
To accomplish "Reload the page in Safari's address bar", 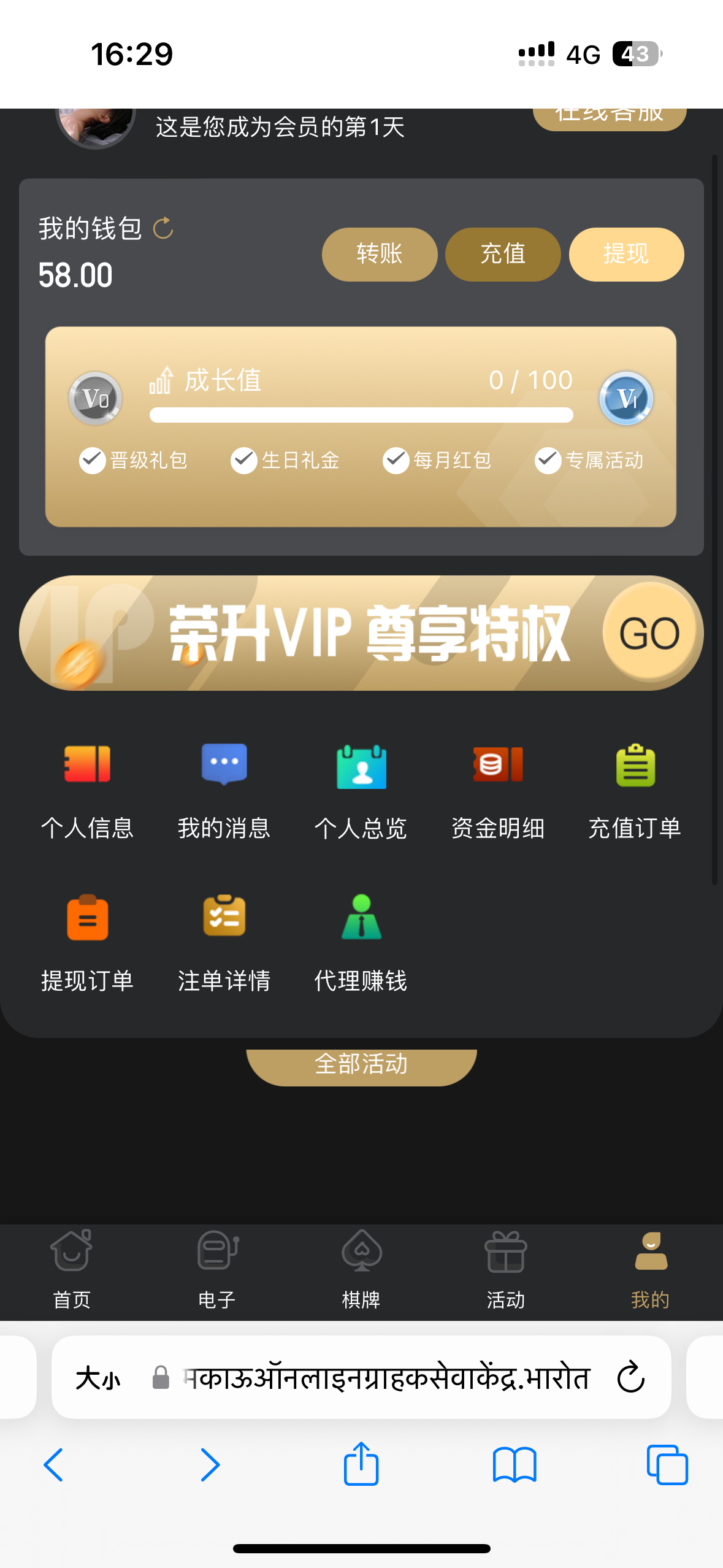I will point(630,1378).
